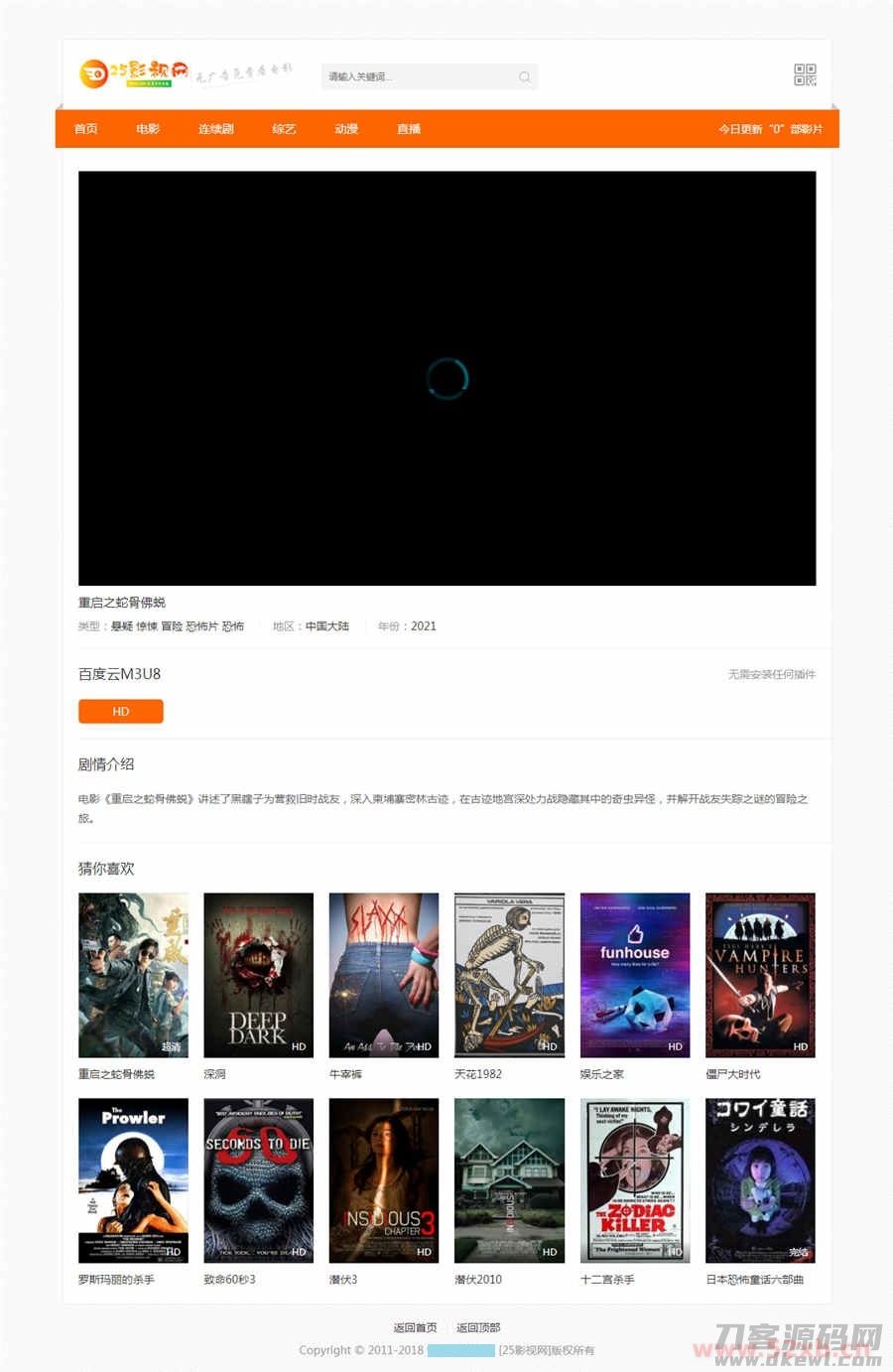
Task: Select the movie 僵尸大时代
Action: [760, 975]
